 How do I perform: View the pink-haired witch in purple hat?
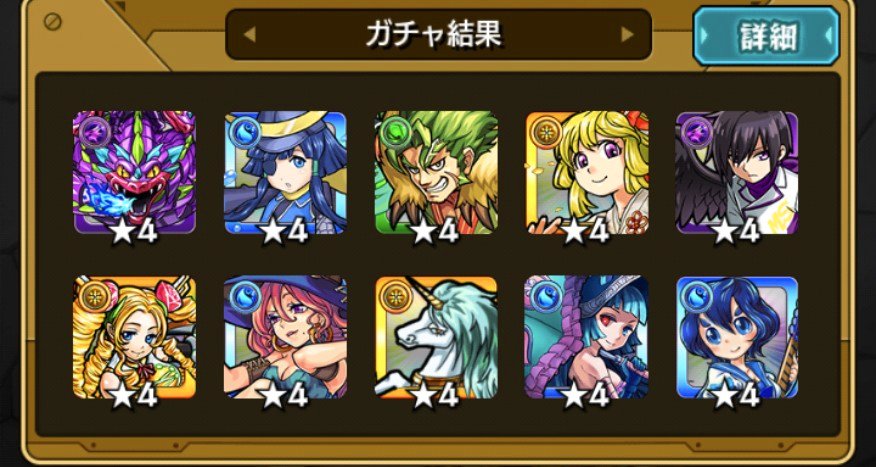[285, 338]
